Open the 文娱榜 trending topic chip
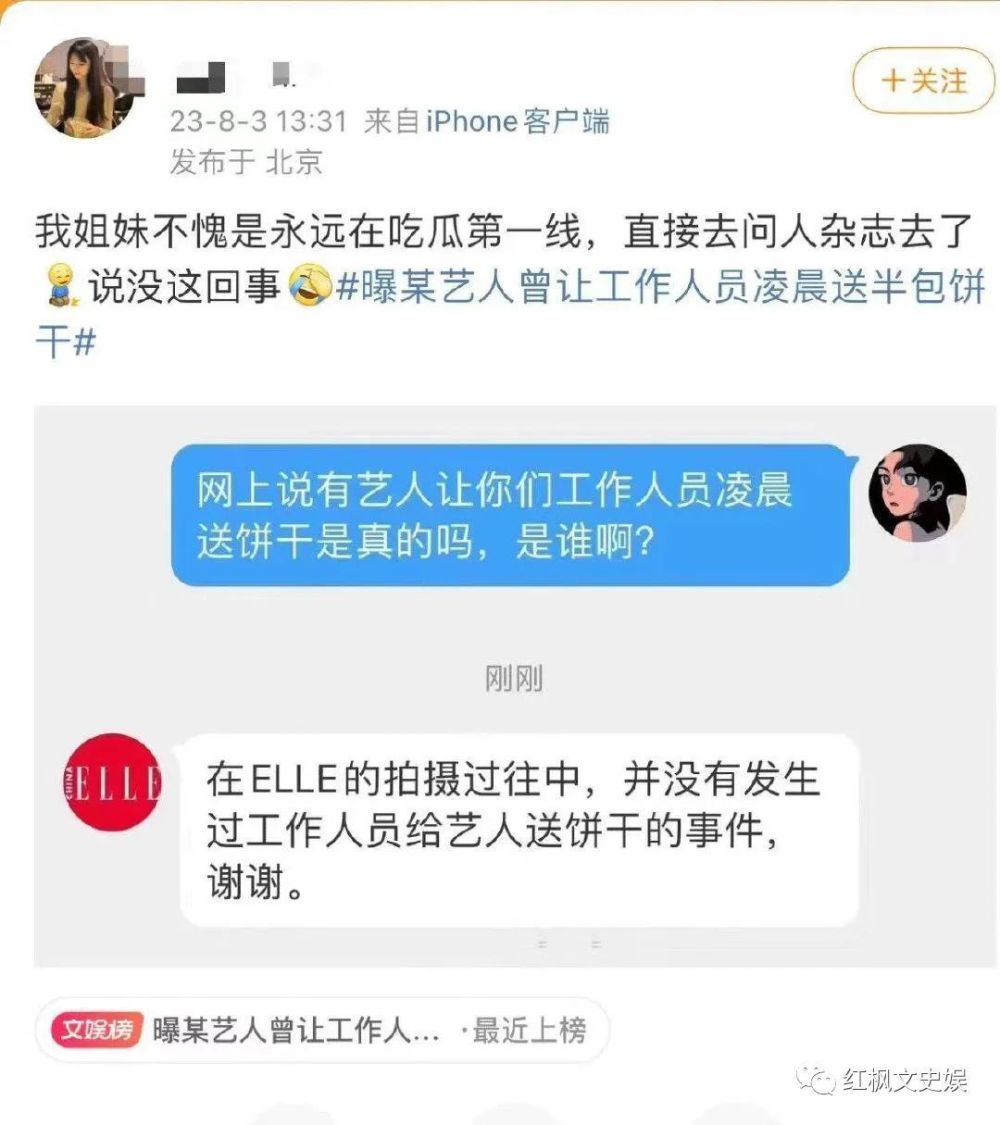Screen dimensions: 1000x1125 (322, 1031)
